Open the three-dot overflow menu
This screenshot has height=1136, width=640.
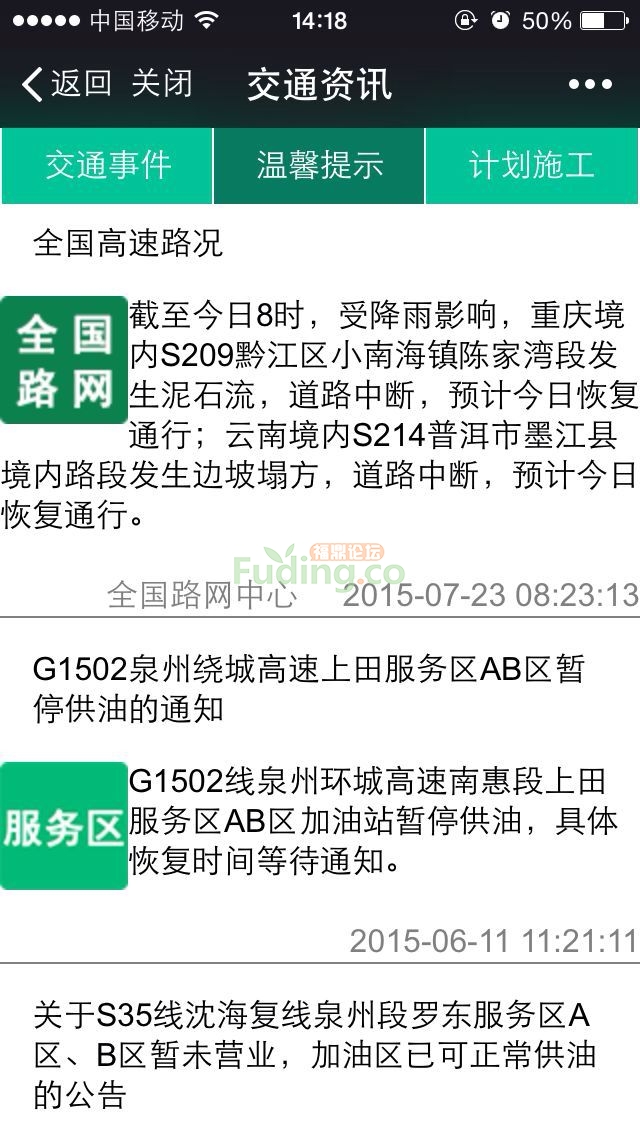(x=590, y=85)
